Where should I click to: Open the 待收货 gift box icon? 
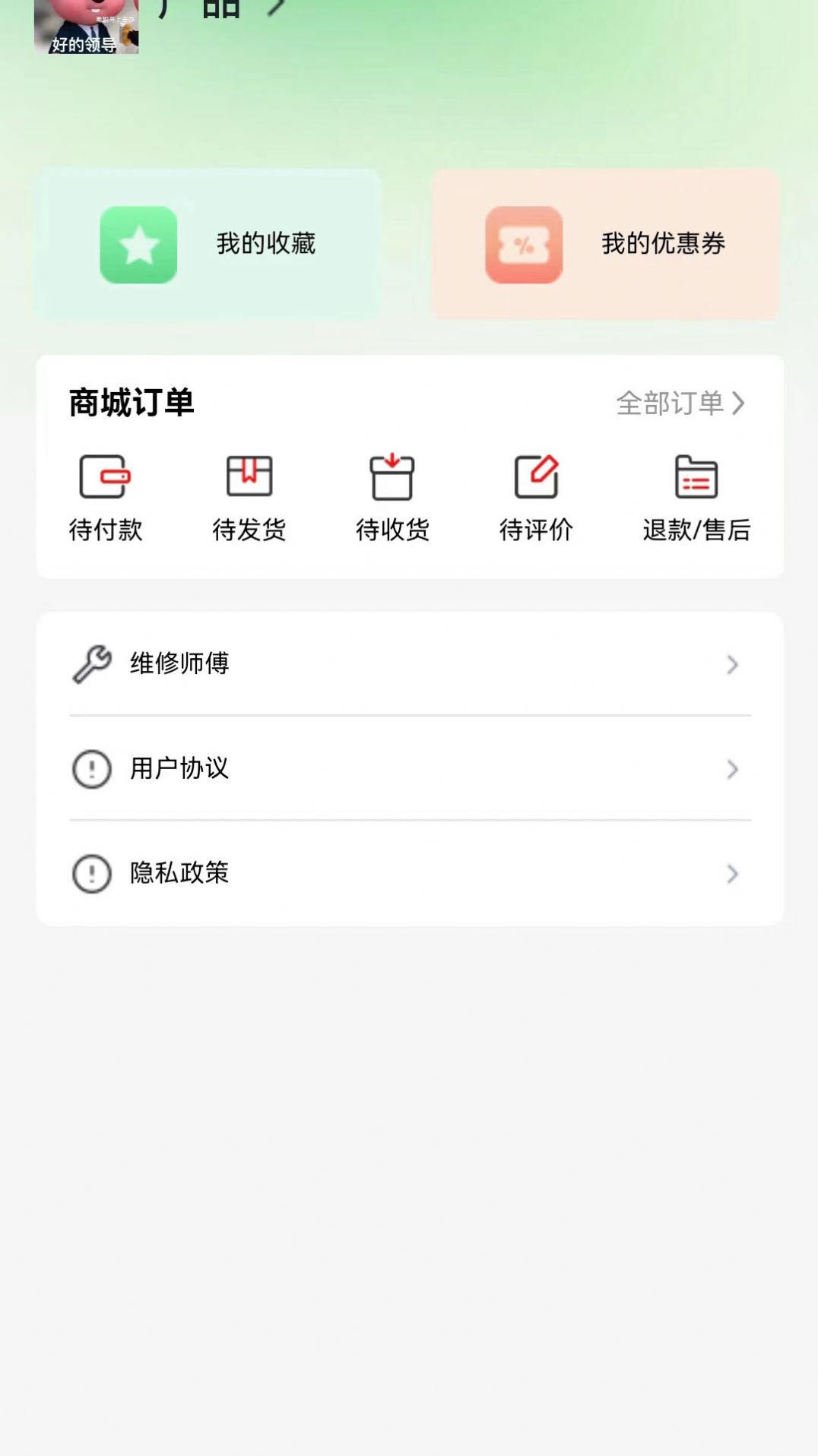[392, 475]
